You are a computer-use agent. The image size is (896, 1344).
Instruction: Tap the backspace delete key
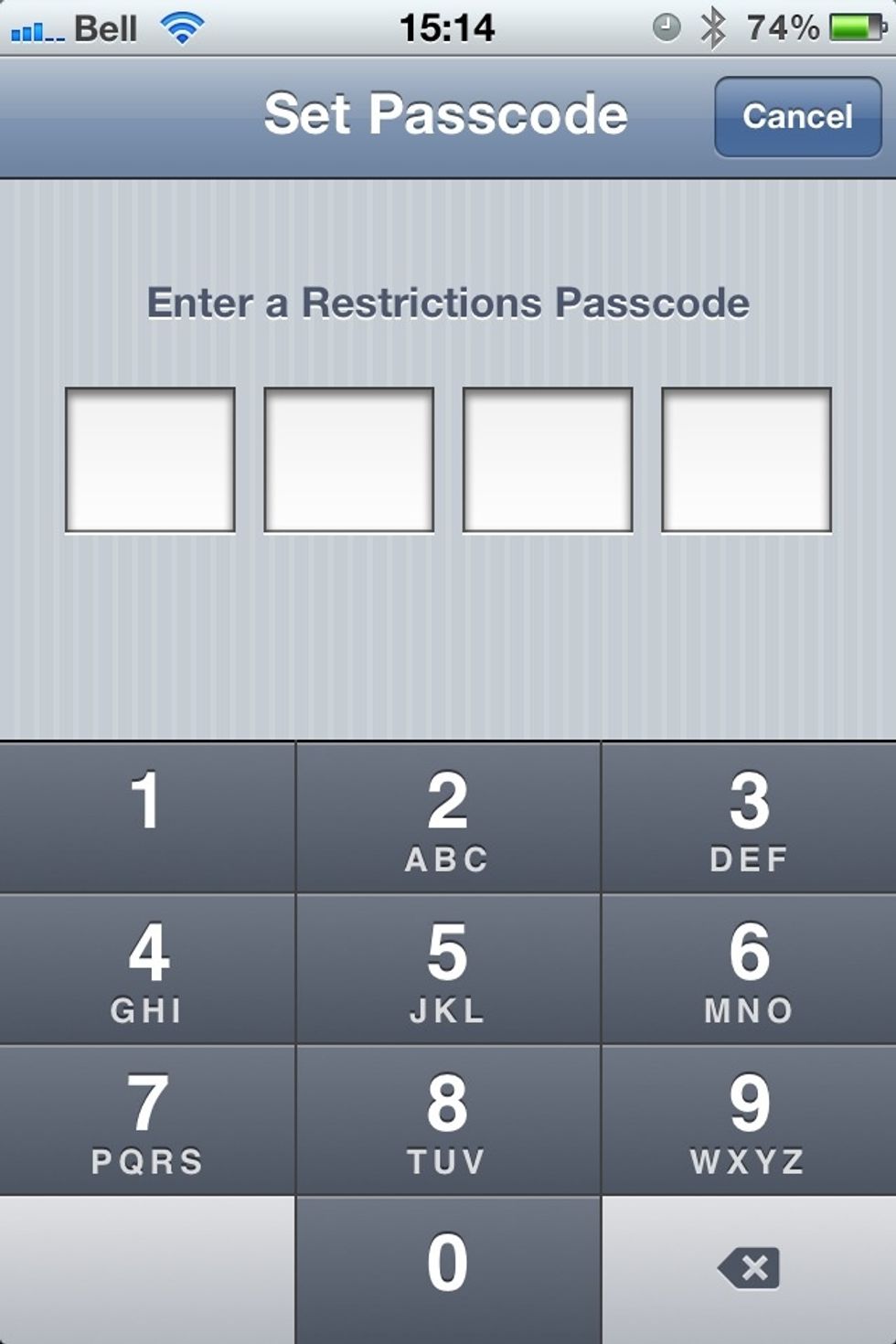748,1266
